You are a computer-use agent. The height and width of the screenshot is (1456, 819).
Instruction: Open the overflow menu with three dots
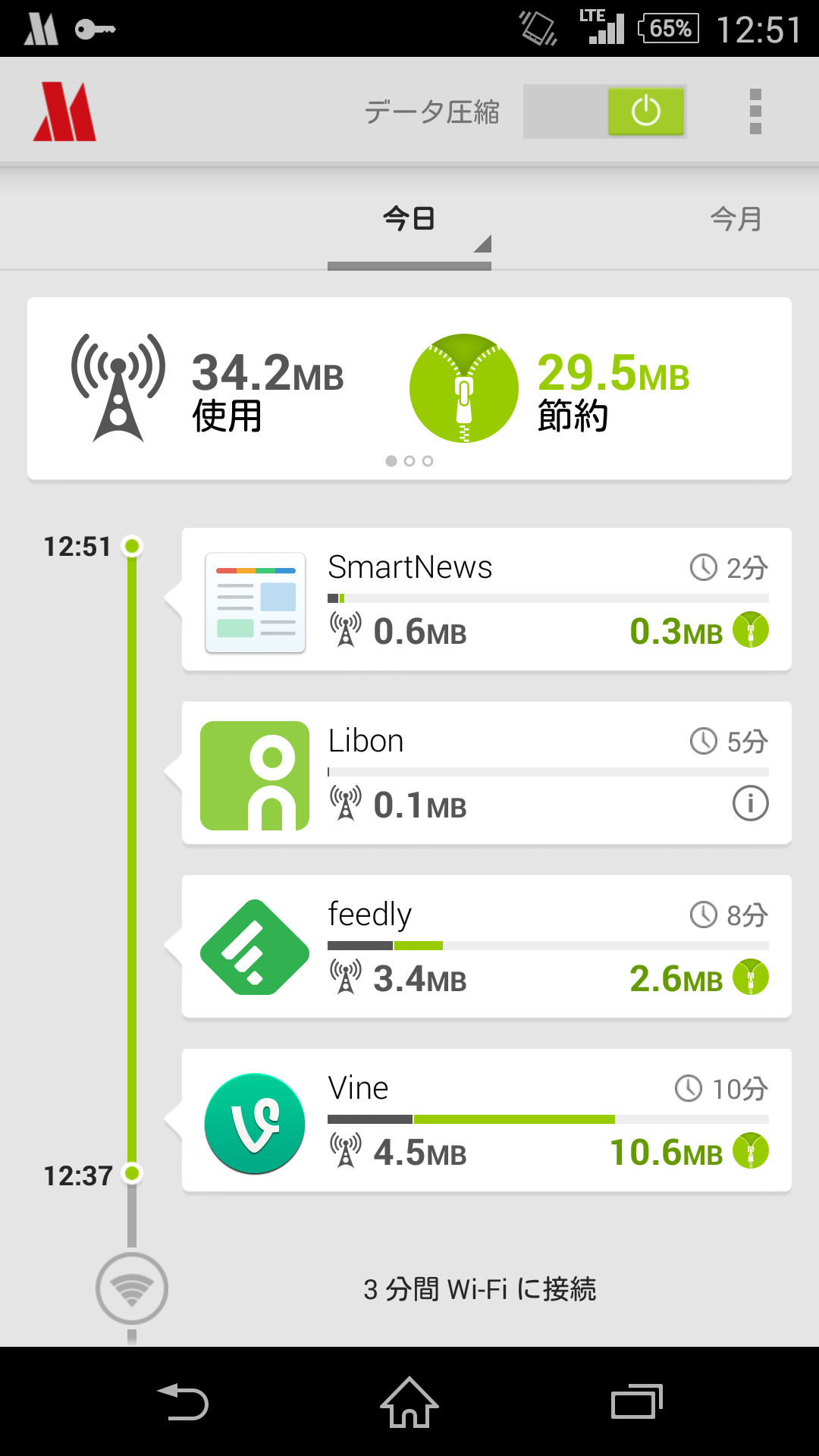click(755, 111)
